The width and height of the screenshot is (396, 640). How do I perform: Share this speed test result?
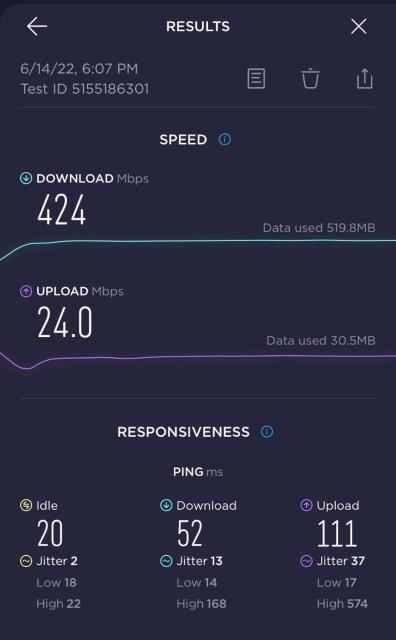(364, 78)
